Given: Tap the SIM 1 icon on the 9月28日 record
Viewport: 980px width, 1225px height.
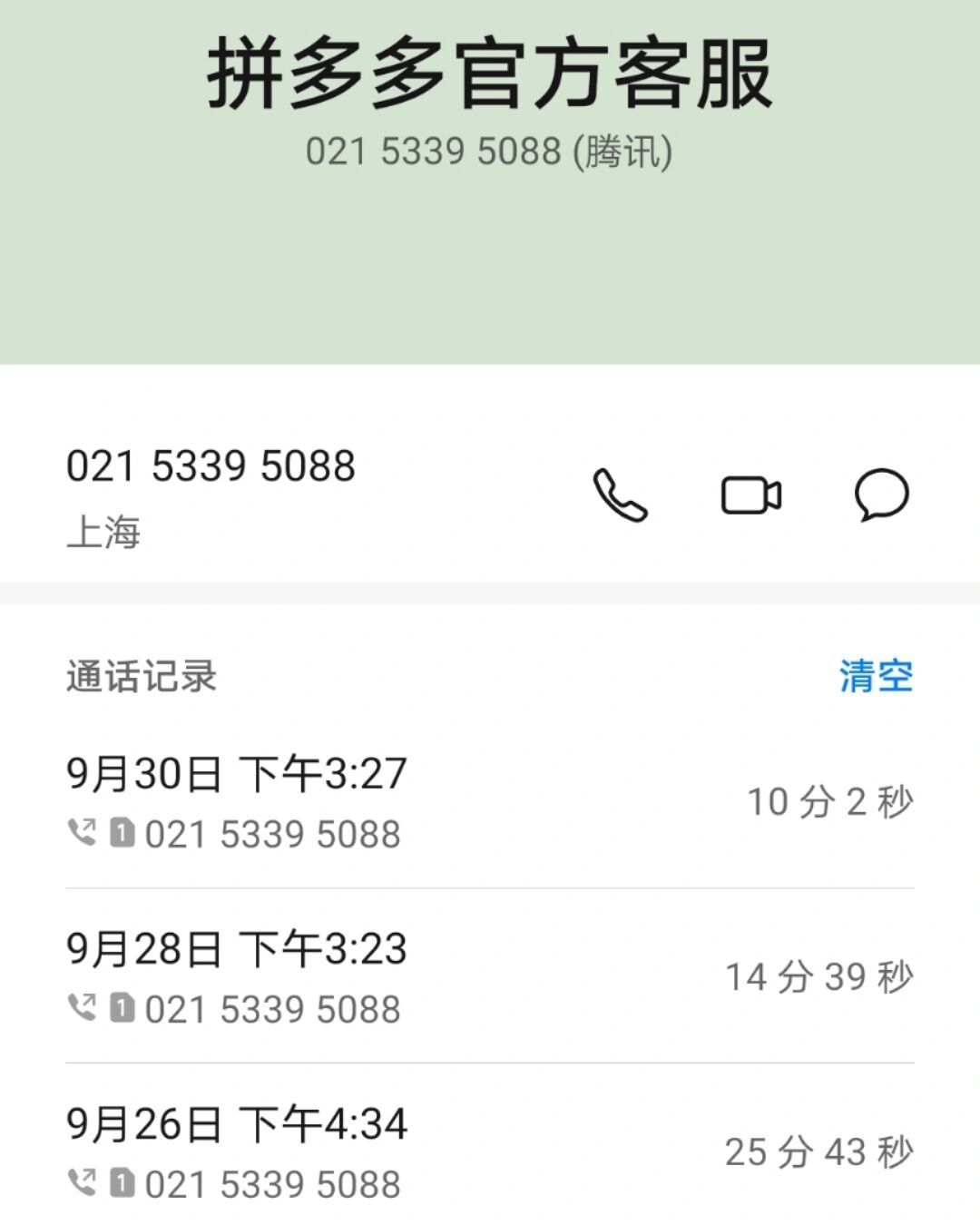Looking at the screenshot, I should click(x=121, y=1008).
